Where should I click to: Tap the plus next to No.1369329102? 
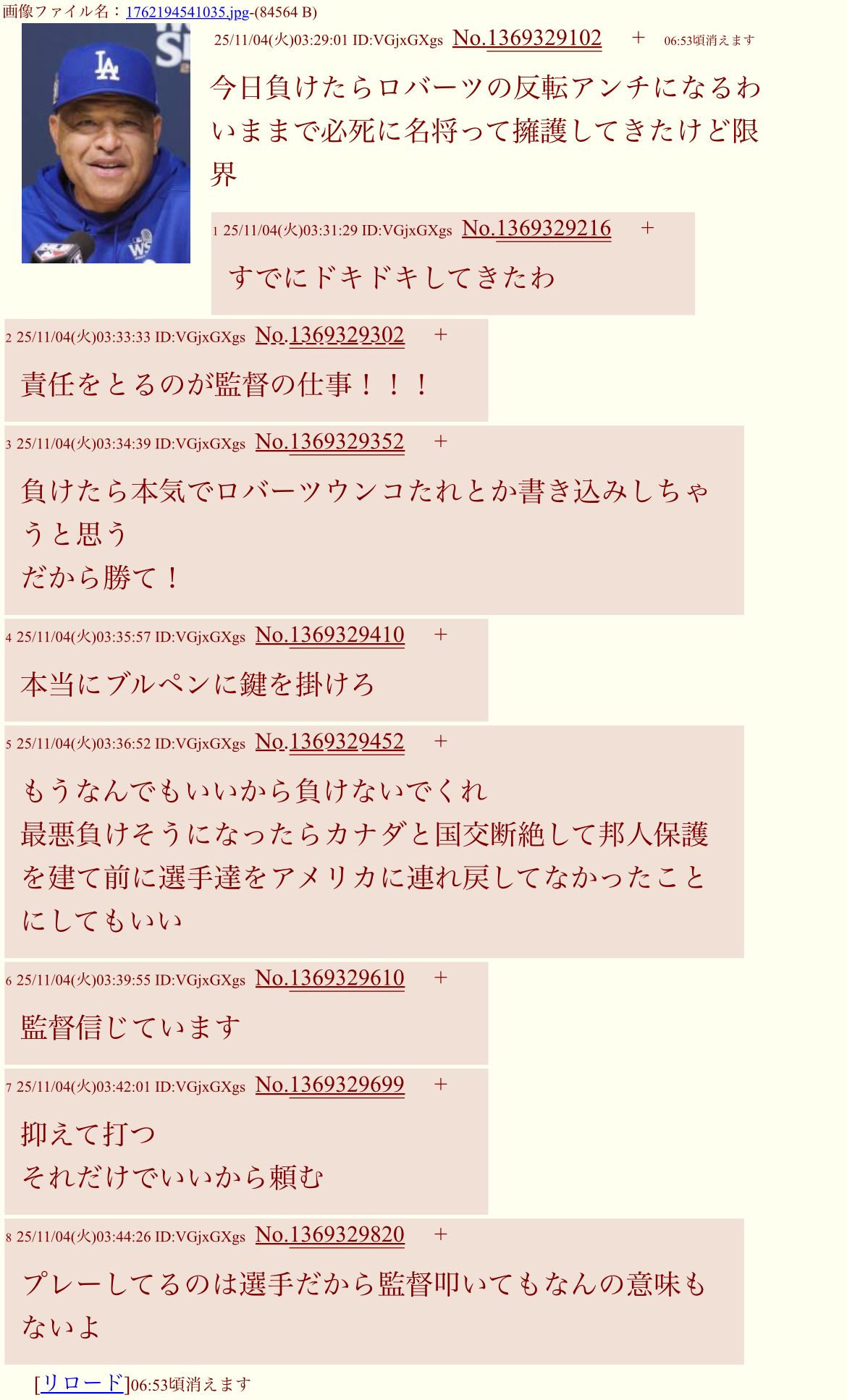[638, 38]
